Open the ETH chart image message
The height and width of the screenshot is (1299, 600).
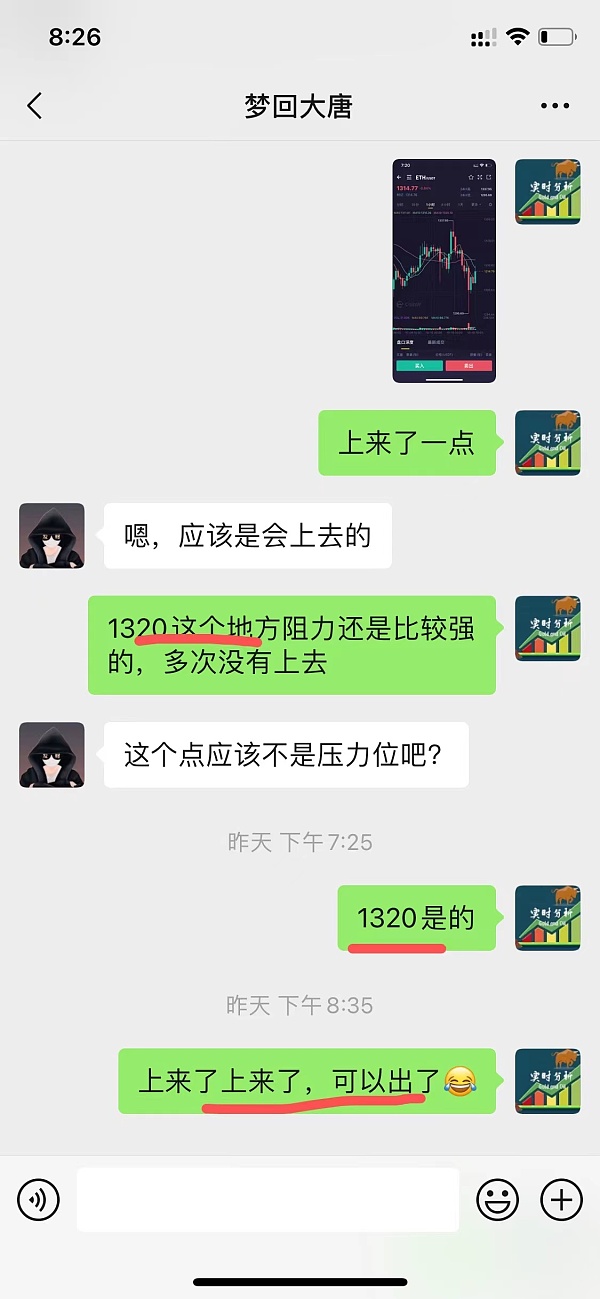(x=444, y=270)
